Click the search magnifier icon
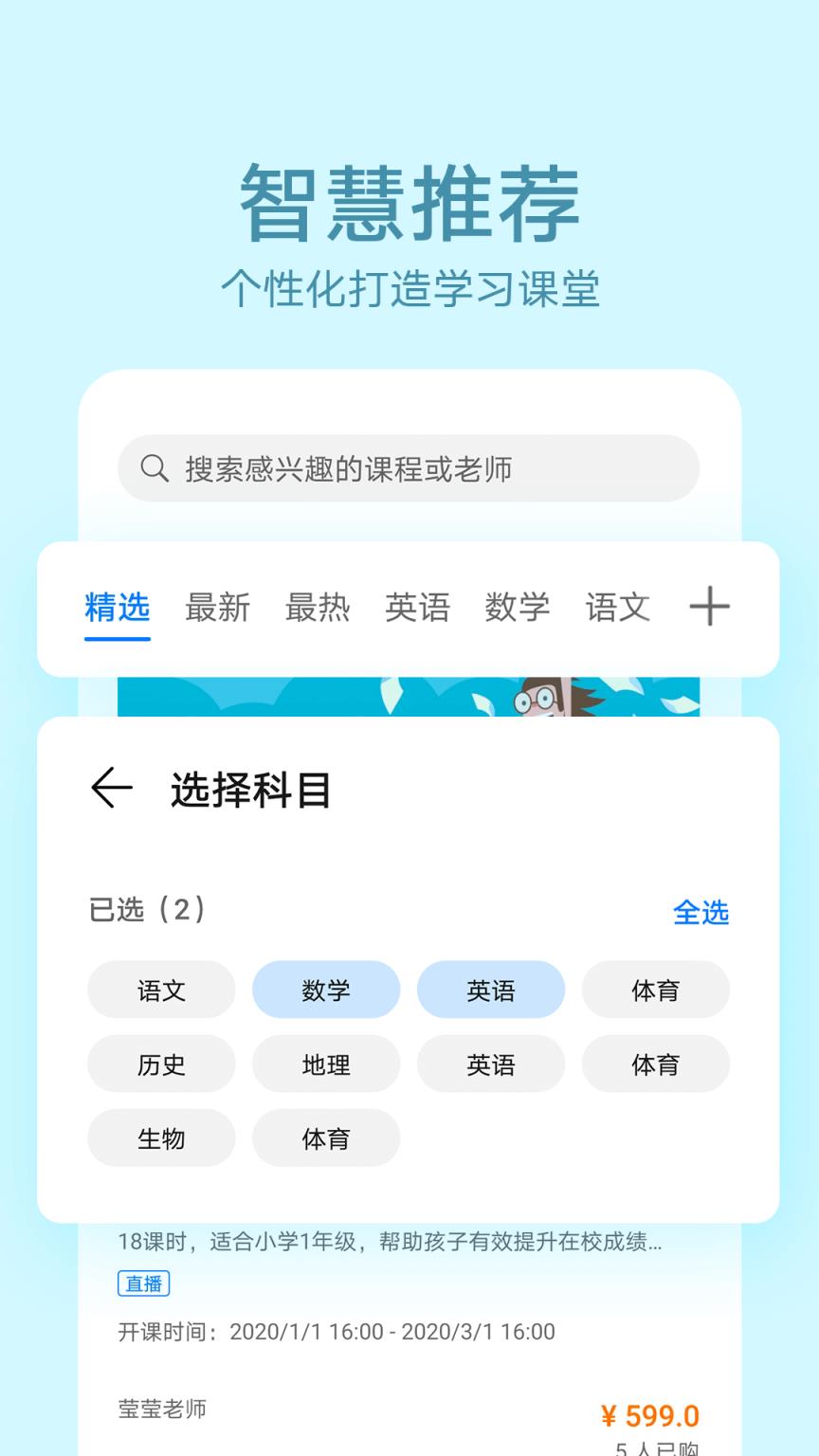 (153, 467)
